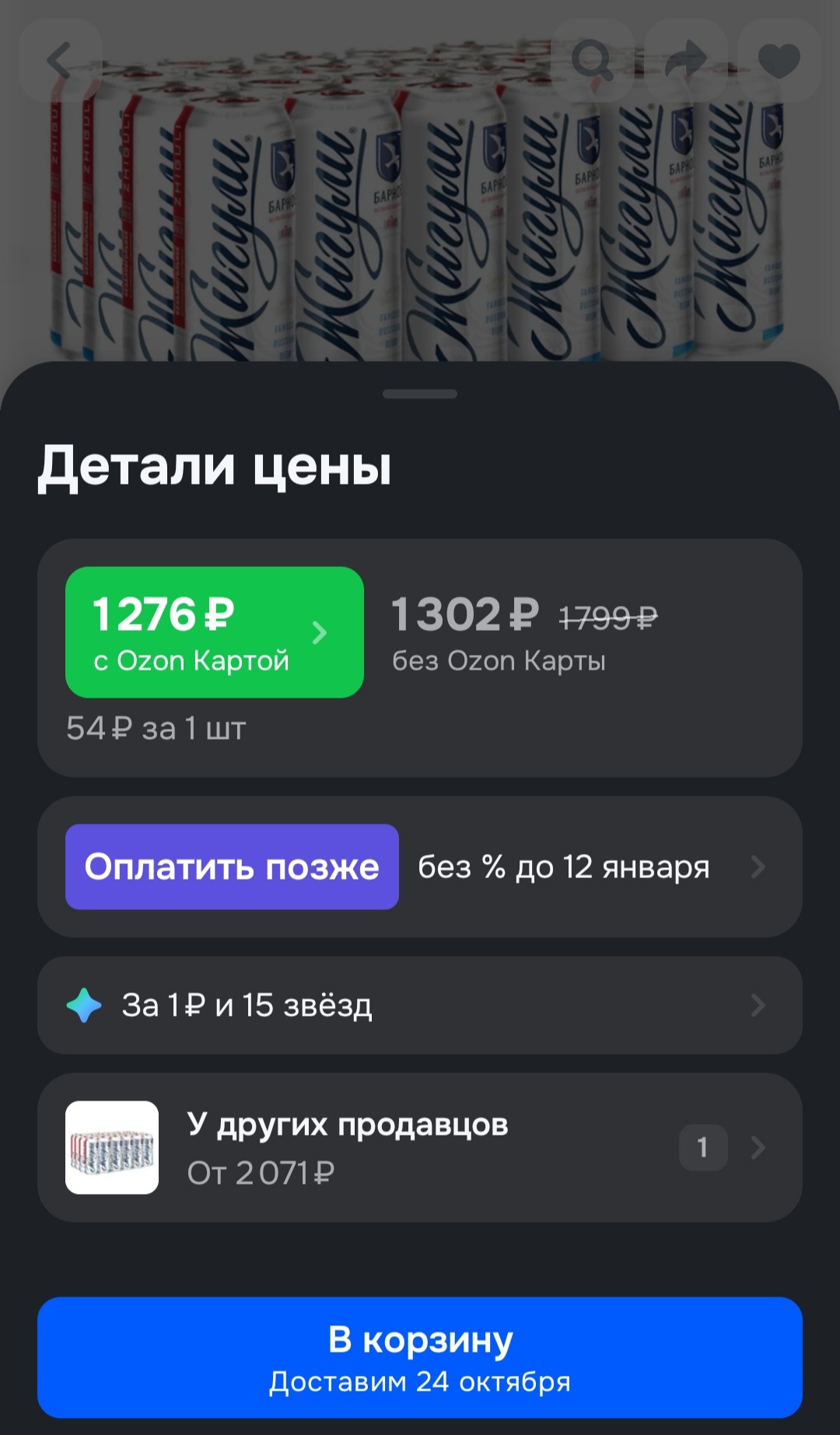Viewport: 840px width, 1435px height.
Task: Share this product
Action: tap(685, 61)
